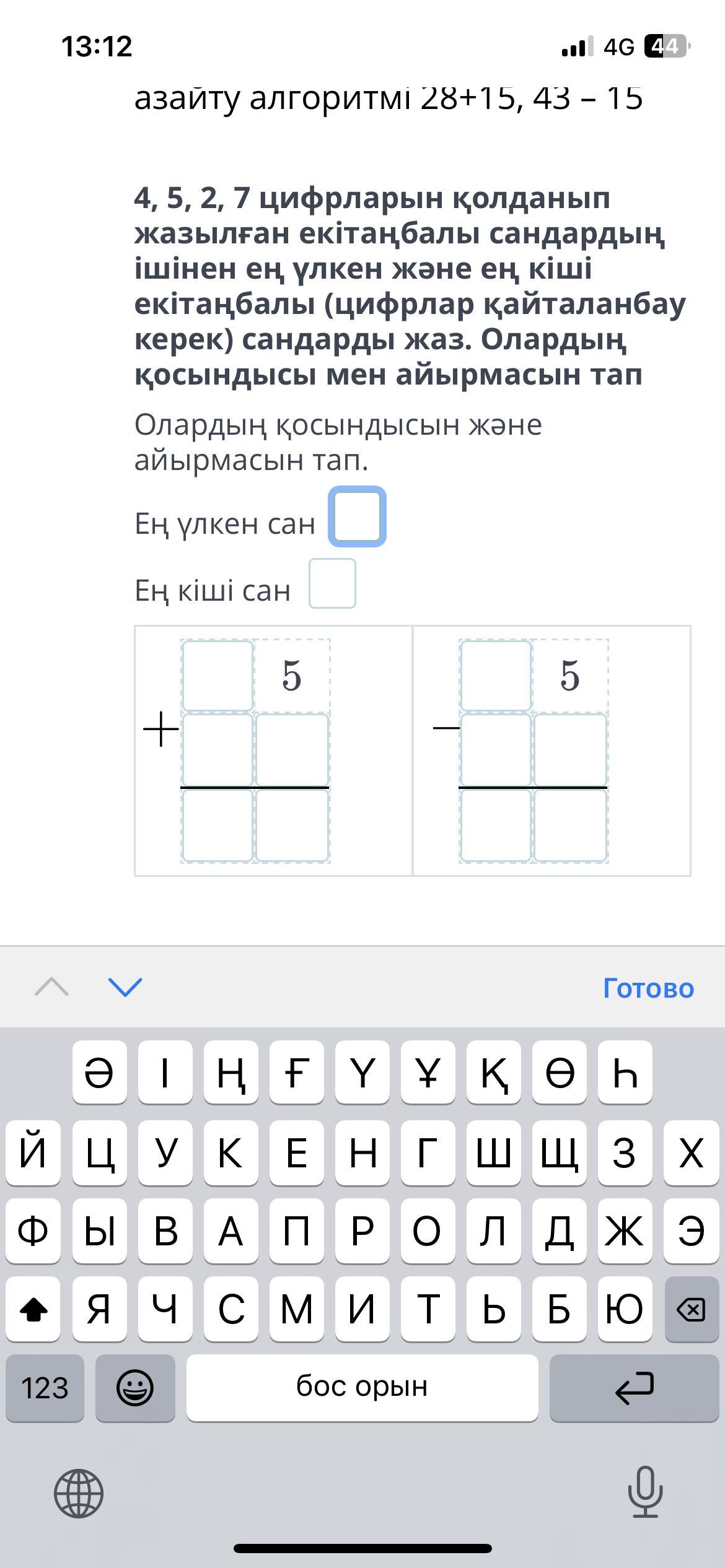Image resolution: width=725 pixels, height=1568 pixels.
Task: Jump to next field with down chevron
Action: (x=125, y=987)
